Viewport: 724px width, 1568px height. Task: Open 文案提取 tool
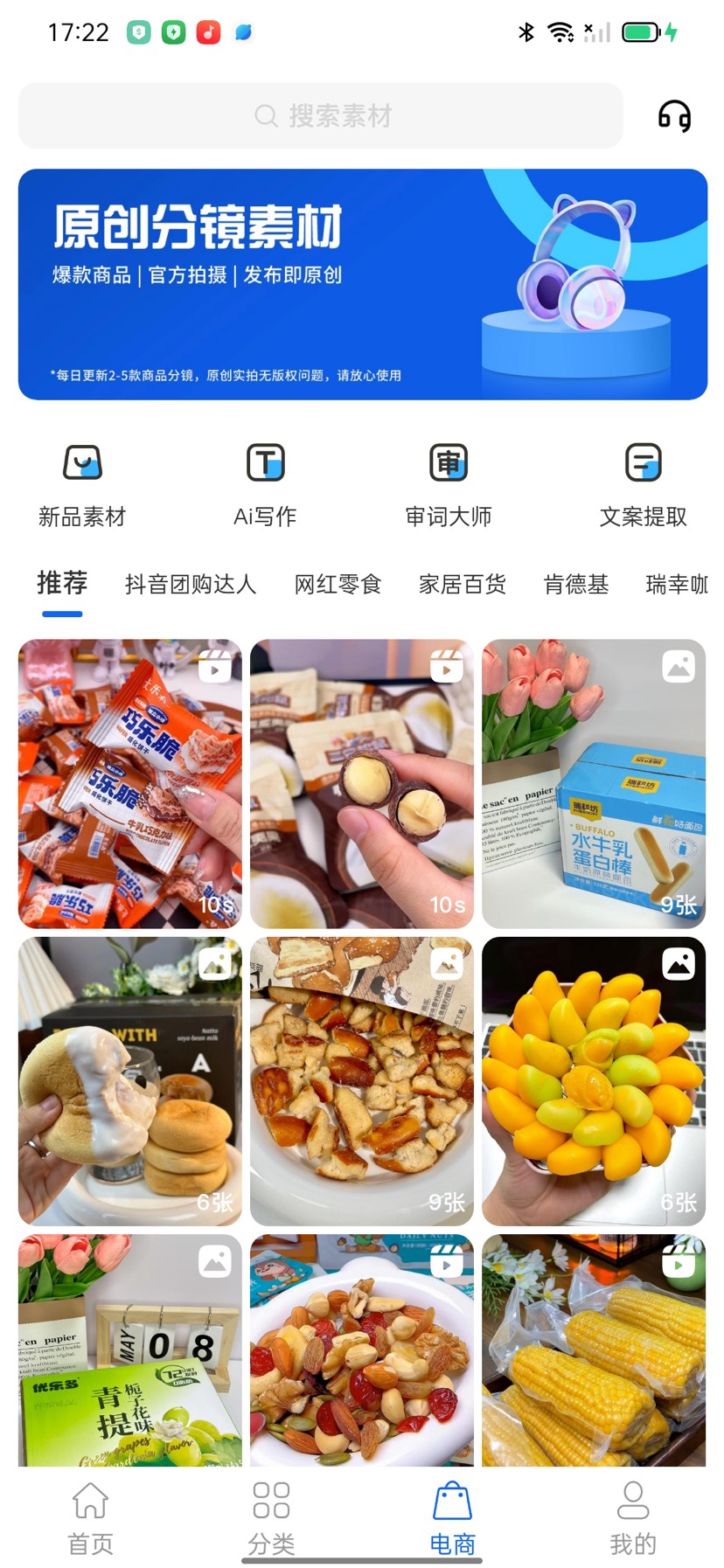(x=643, y=485)
